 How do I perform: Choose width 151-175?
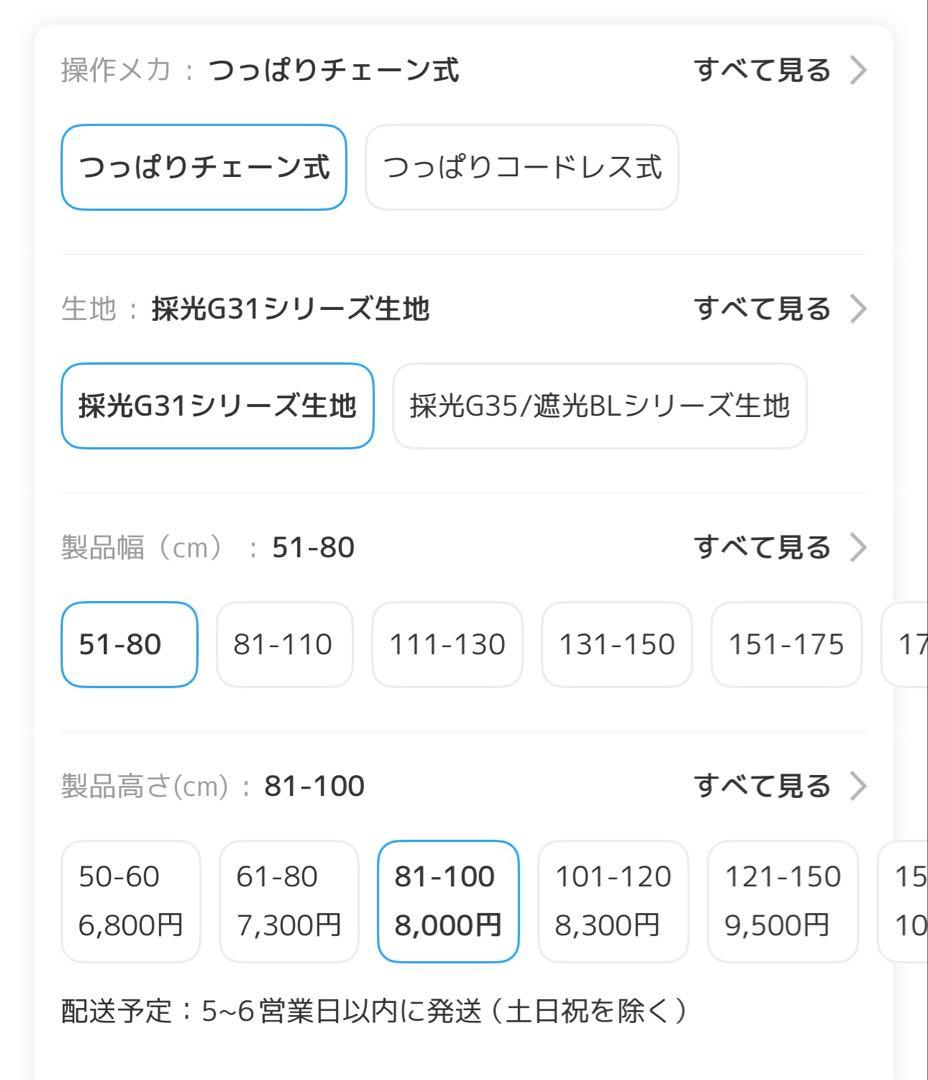[786, 645]
